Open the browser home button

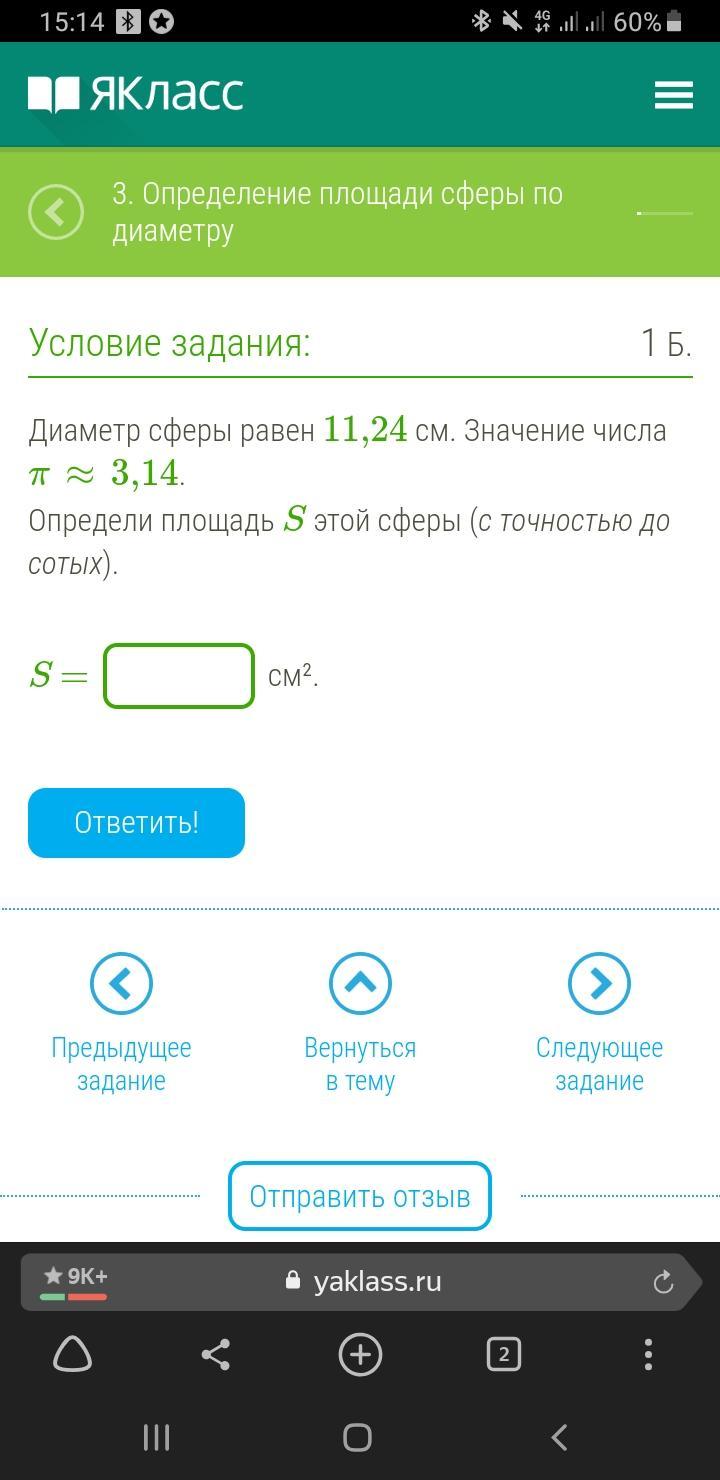[72, 1355]
